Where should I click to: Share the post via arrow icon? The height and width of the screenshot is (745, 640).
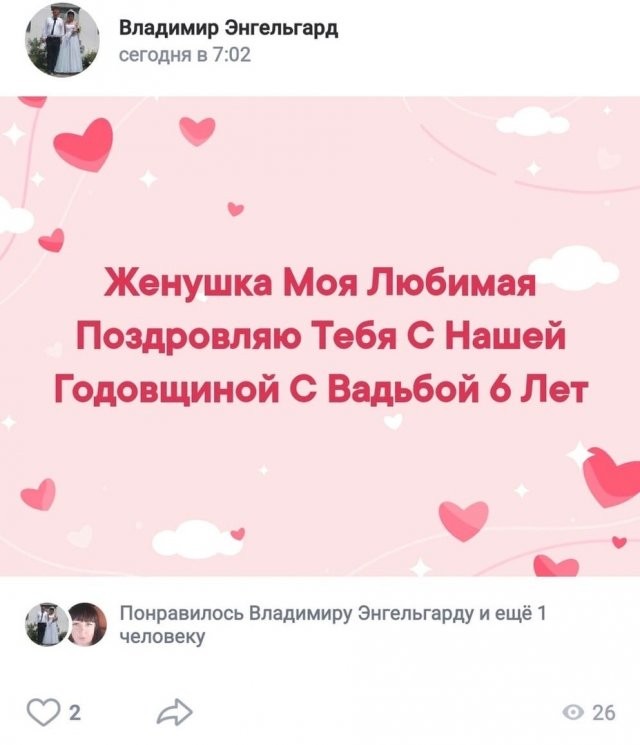[175, 712]
